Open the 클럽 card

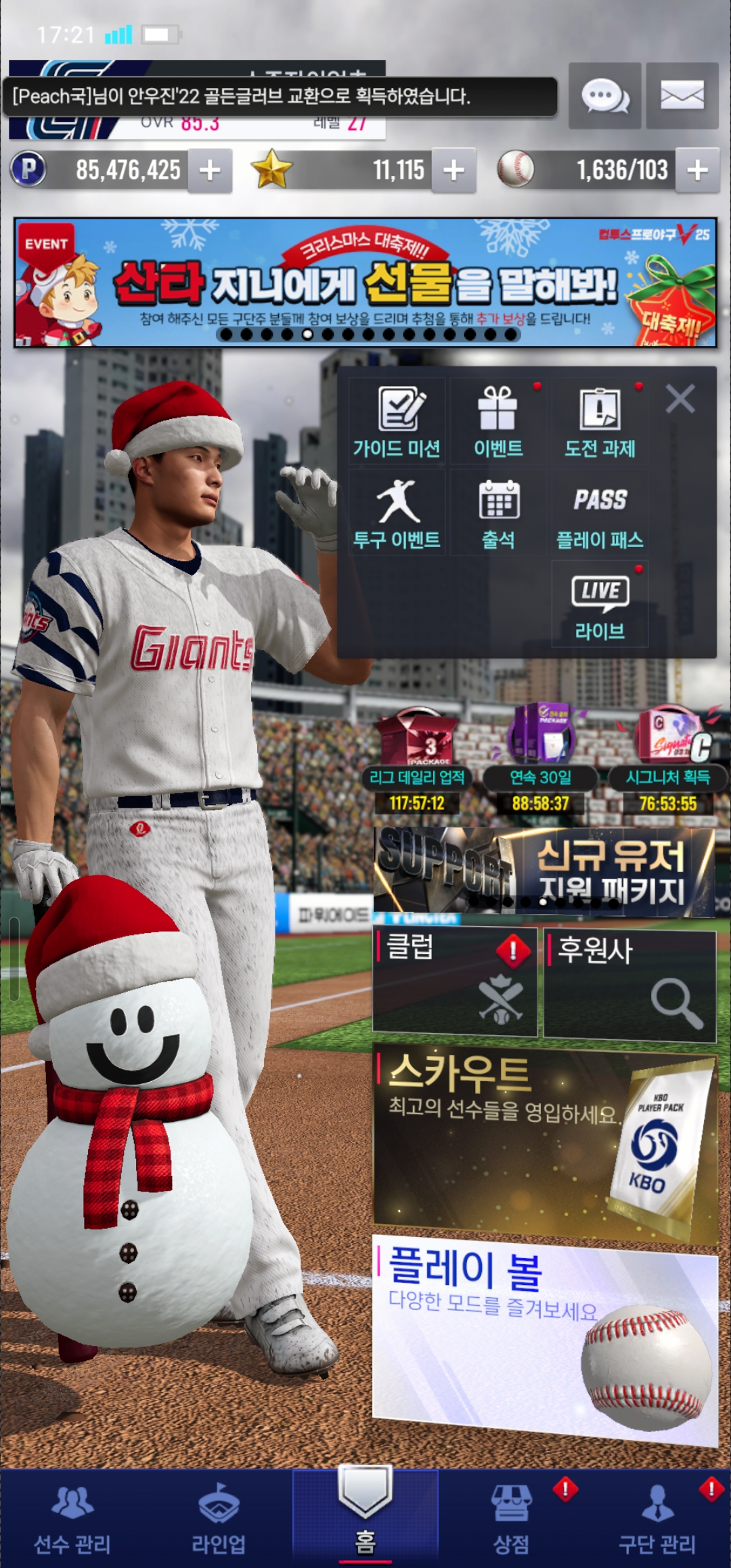click(455, 982)
